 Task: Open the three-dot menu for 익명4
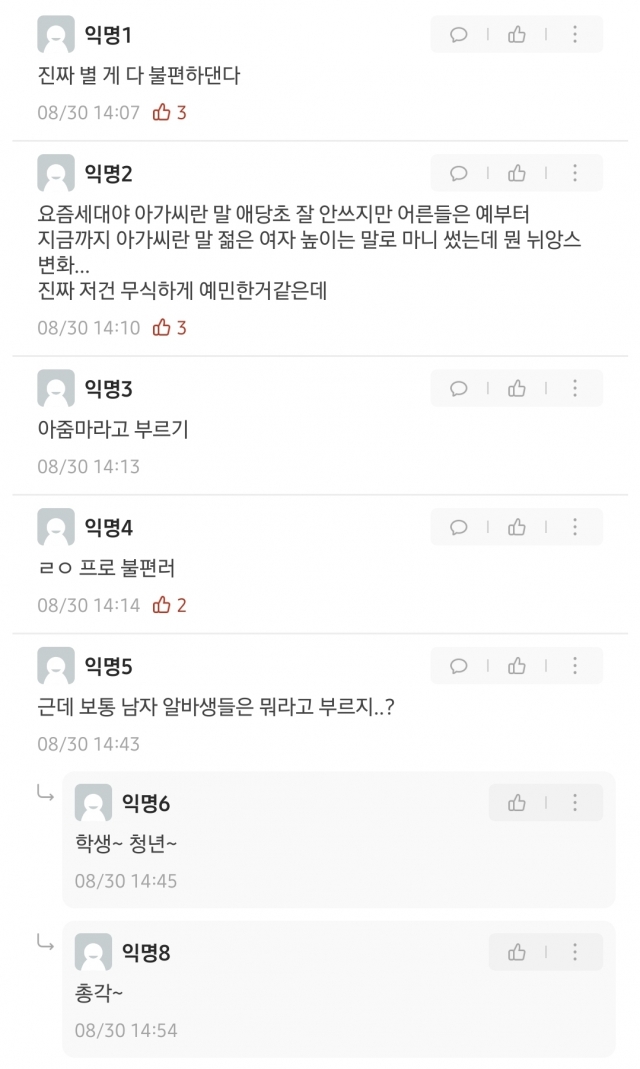click(x=575, y=527)
